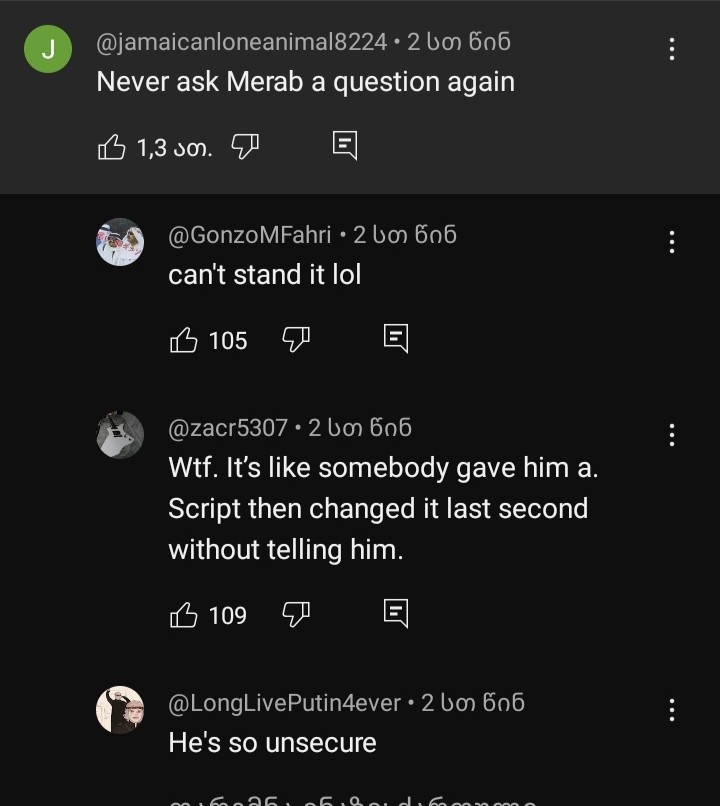Dislike @jamaicanloneanimal8224's comment
Image resolution: width=720 pixels, height=806 pixels.
[243, 145]
